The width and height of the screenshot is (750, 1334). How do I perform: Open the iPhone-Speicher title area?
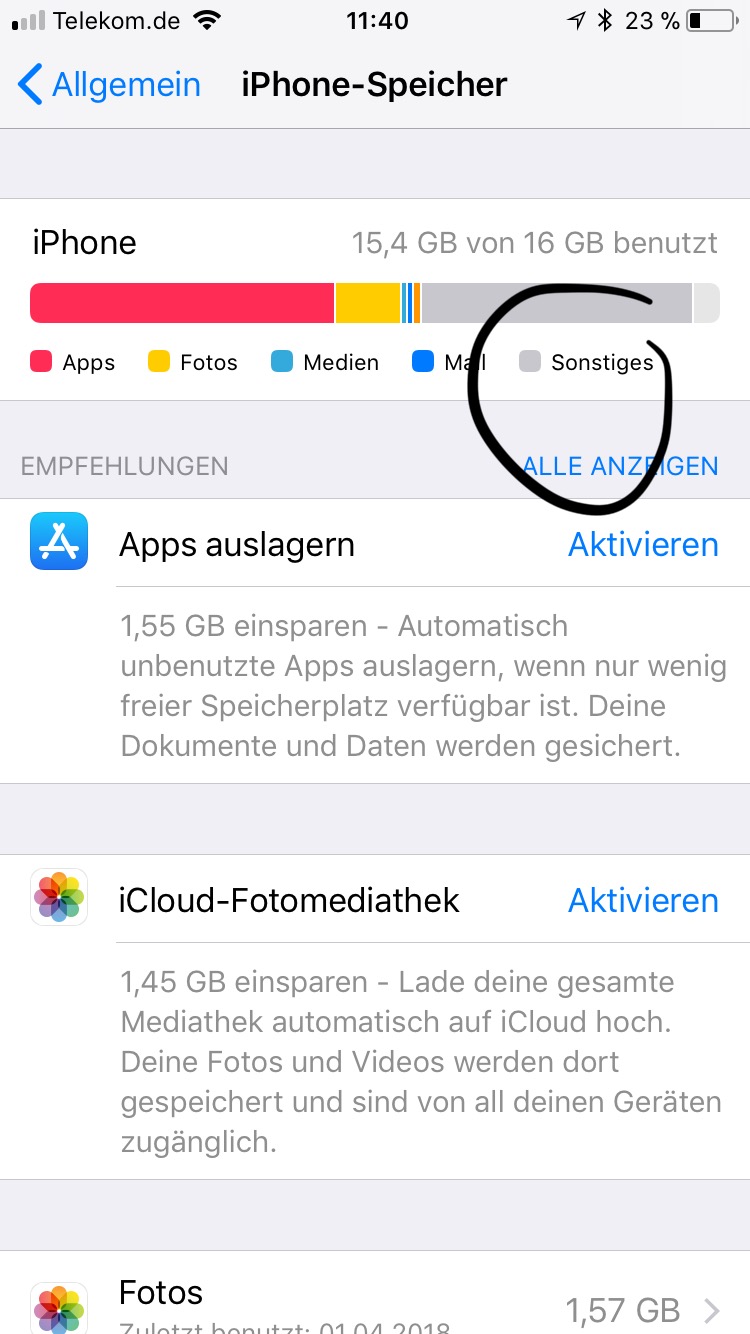point(373,84)
